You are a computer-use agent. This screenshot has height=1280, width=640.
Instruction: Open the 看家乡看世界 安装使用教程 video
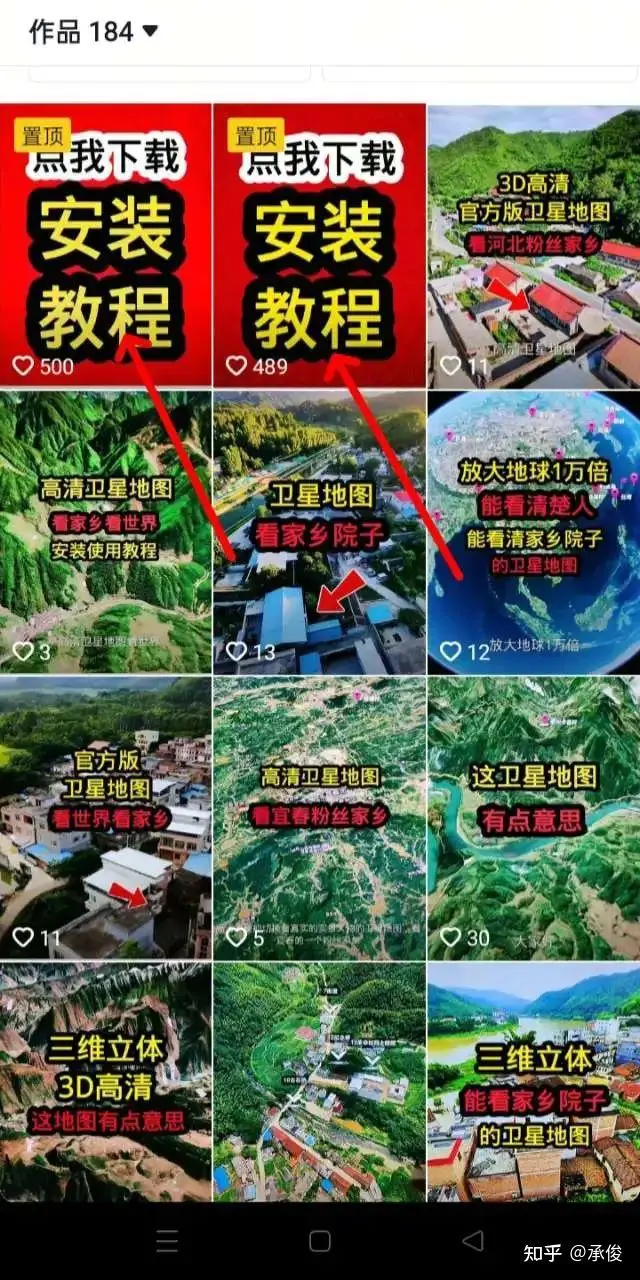[x=105, y=531]
